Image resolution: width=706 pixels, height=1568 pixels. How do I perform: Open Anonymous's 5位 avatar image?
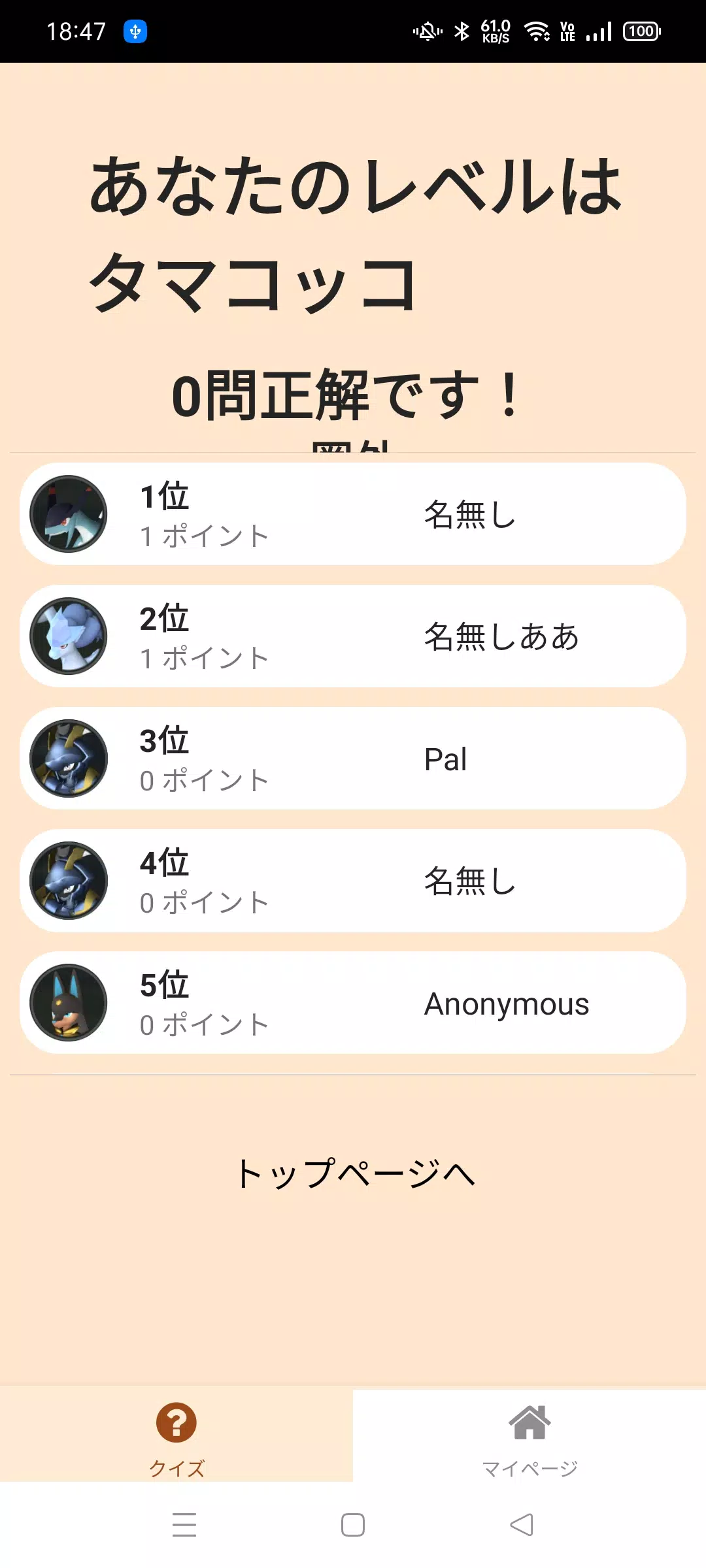69,1003
